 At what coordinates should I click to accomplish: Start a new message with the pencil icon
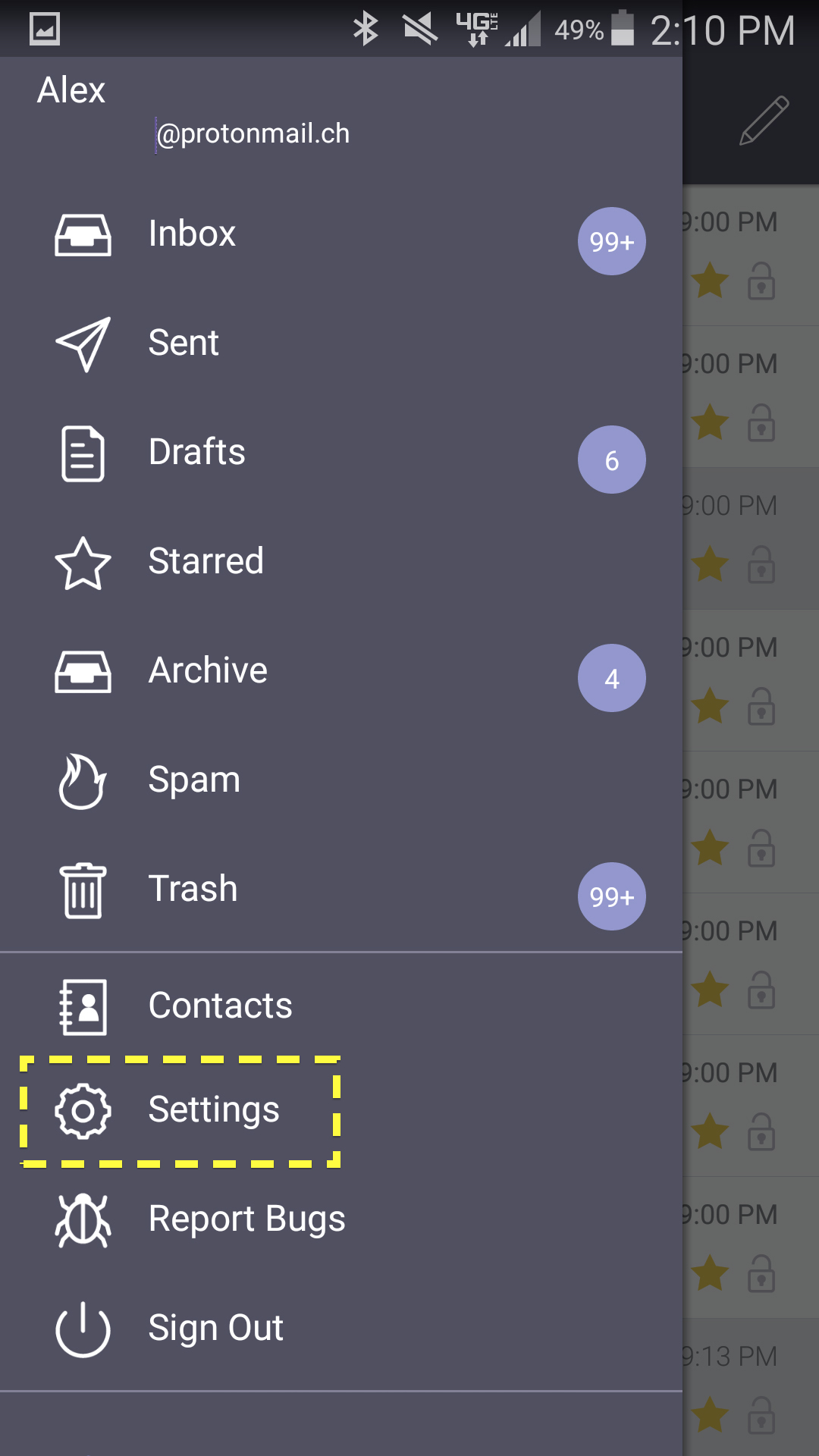(764, 121)
